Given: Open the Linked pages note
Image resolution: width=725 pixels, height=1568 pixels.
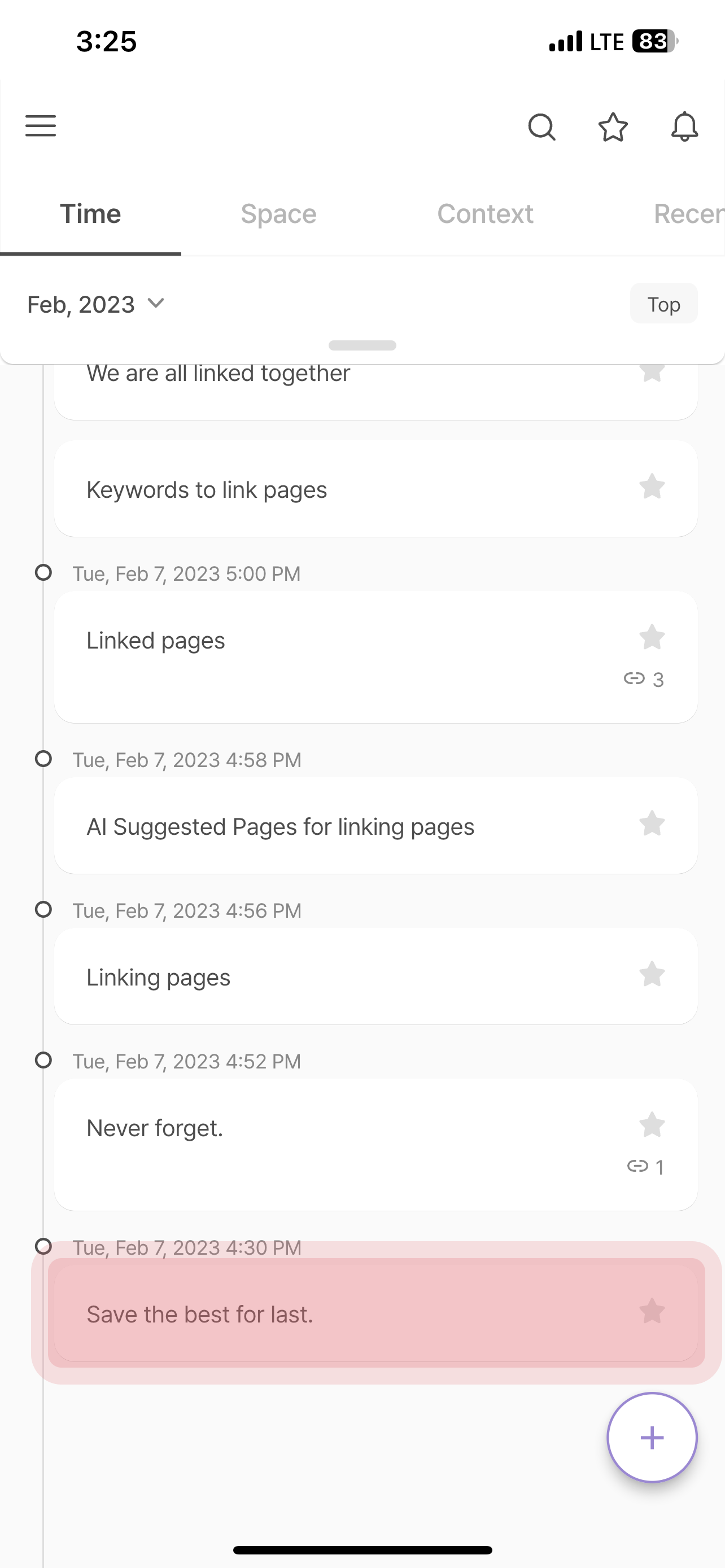Looking at the screenshot, I should 375,657.
